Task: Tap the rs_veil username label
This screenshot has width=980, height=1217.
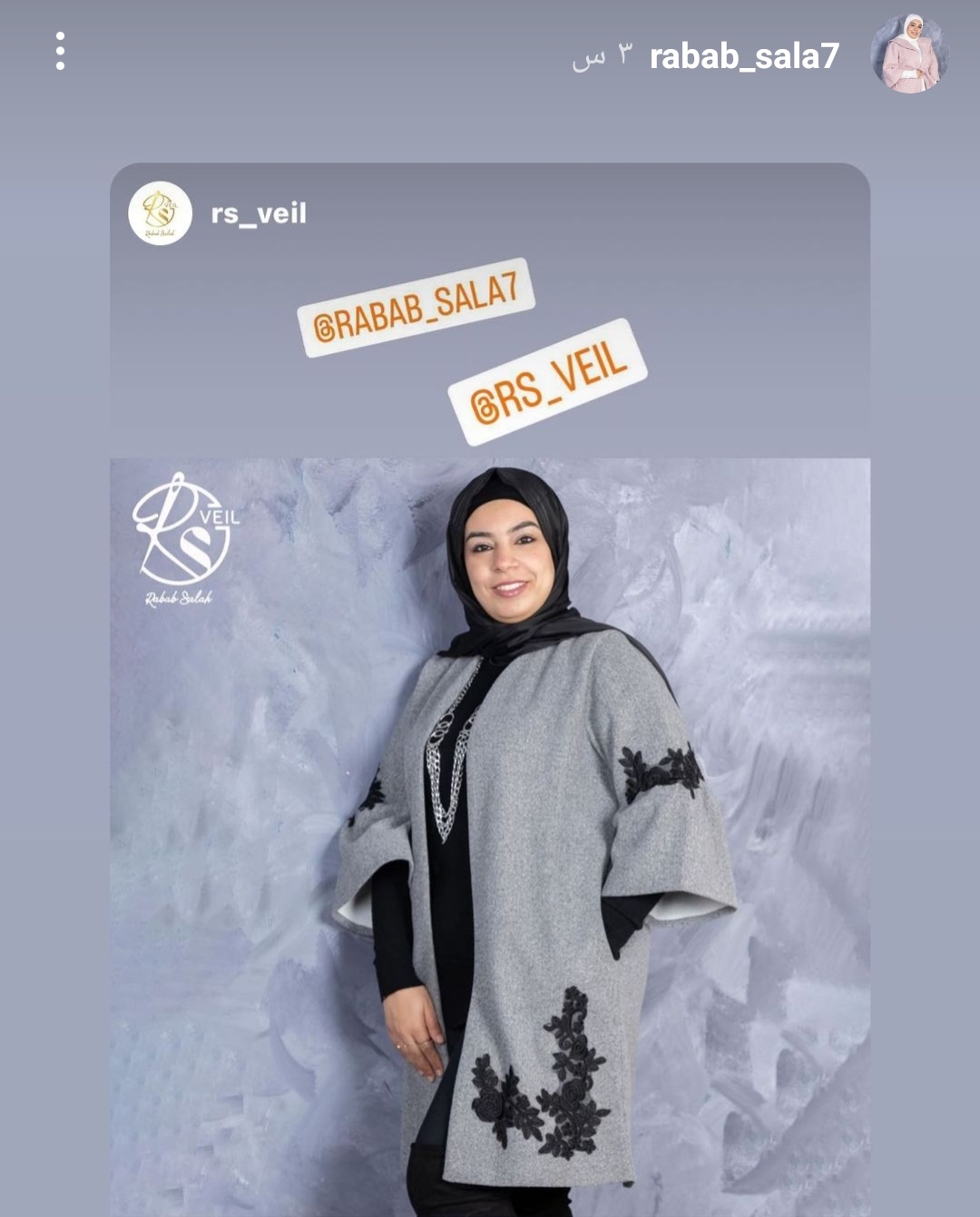Action: point(257,214)
